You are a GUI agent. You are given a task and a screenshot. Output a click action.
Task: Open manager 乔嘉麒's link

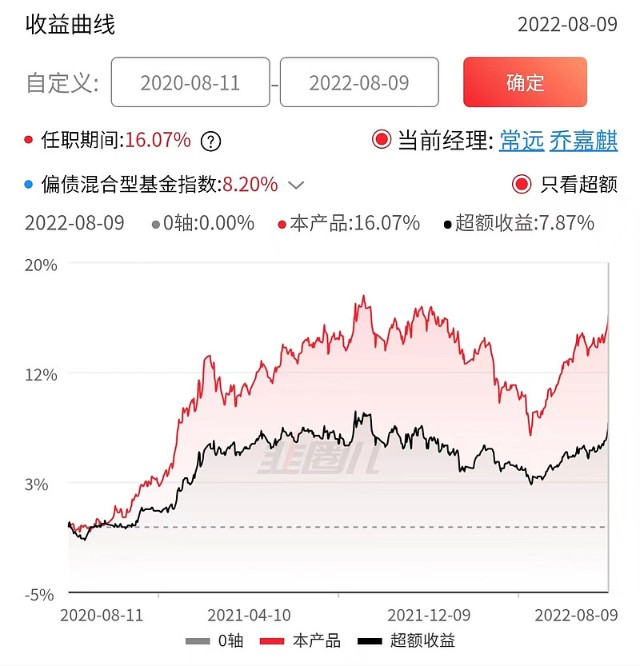[585, 141]
